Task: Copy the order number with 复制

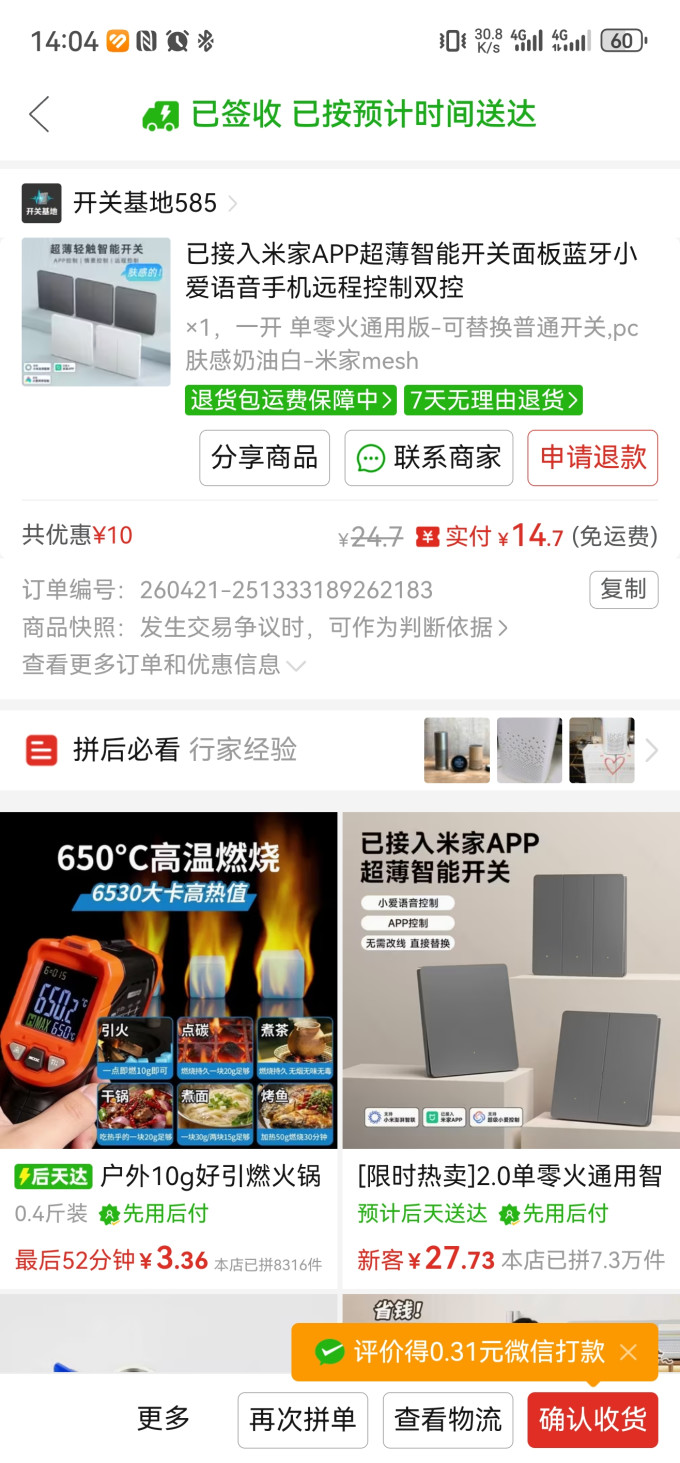Action: (624, 589)
